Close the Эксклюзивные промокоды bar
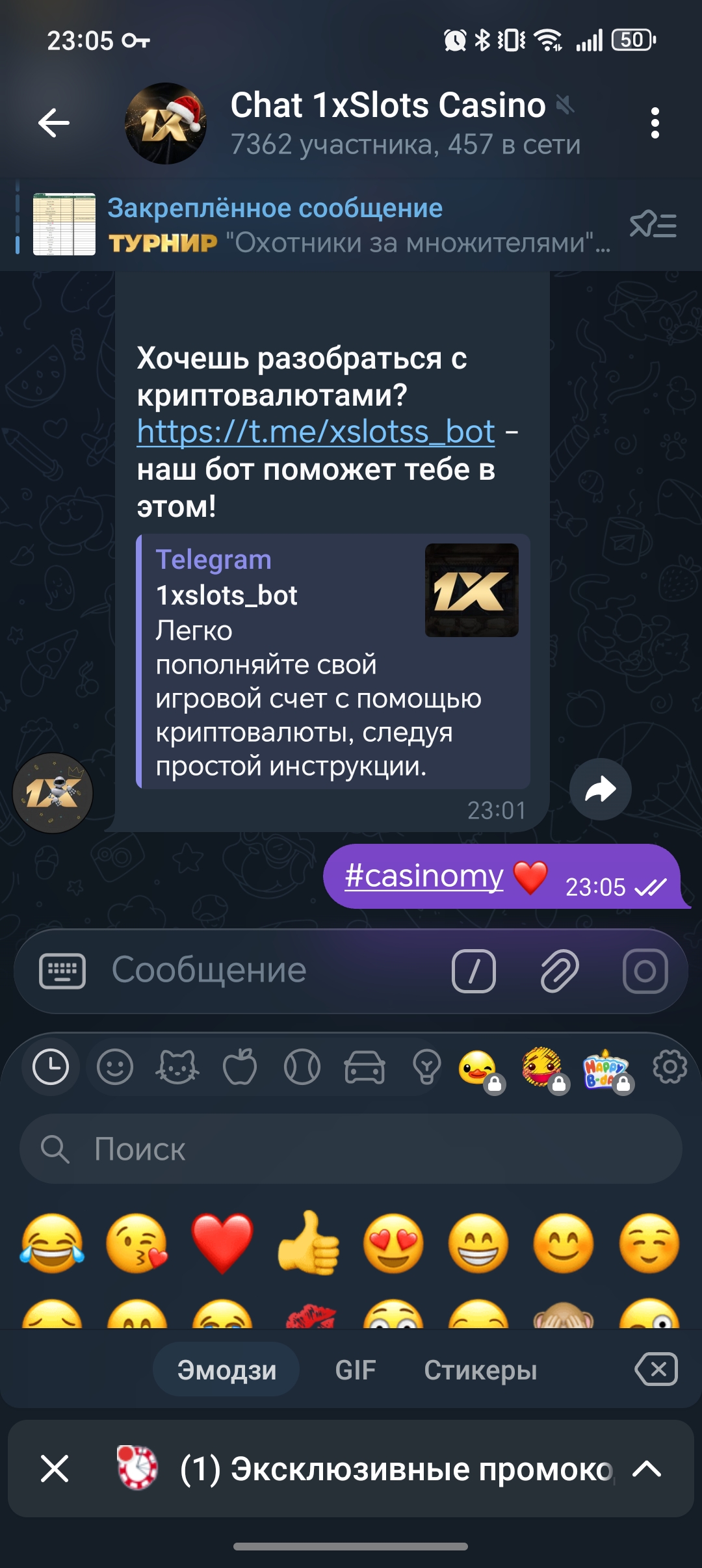This screenshot has width=702, height=1568. (55, 1469)
